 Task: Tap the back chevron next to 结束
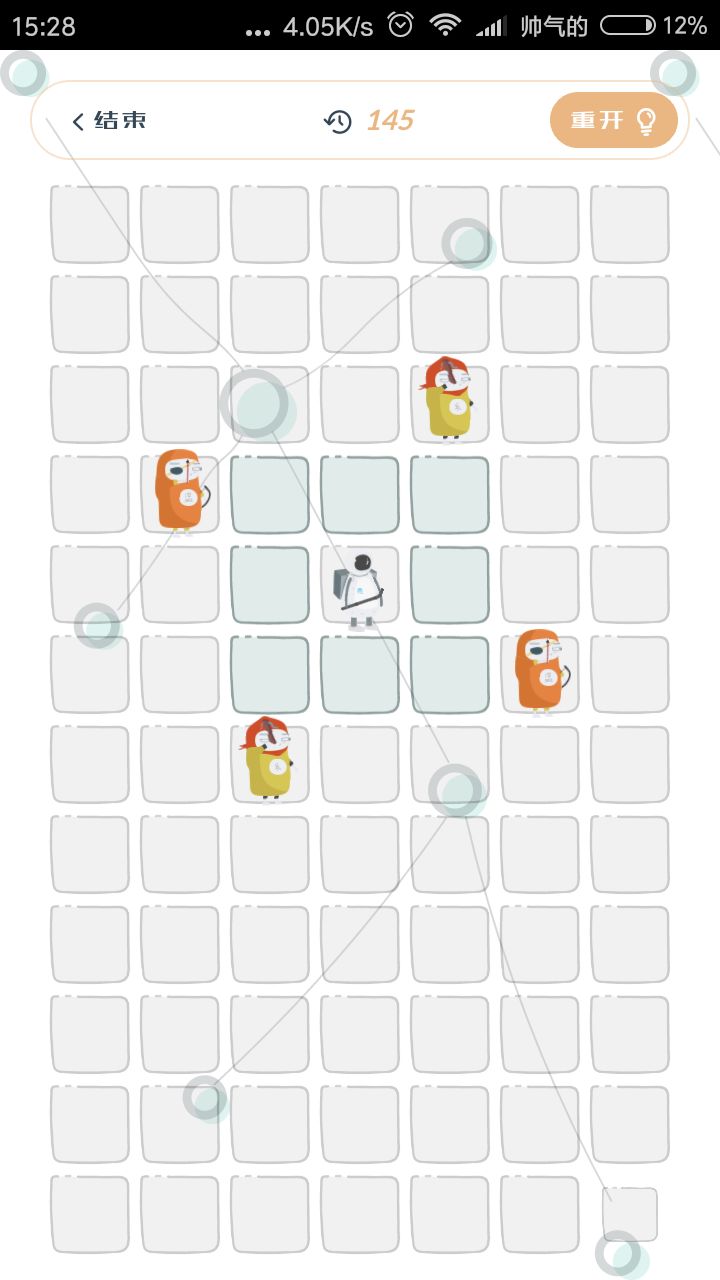(x=77, y=120)
